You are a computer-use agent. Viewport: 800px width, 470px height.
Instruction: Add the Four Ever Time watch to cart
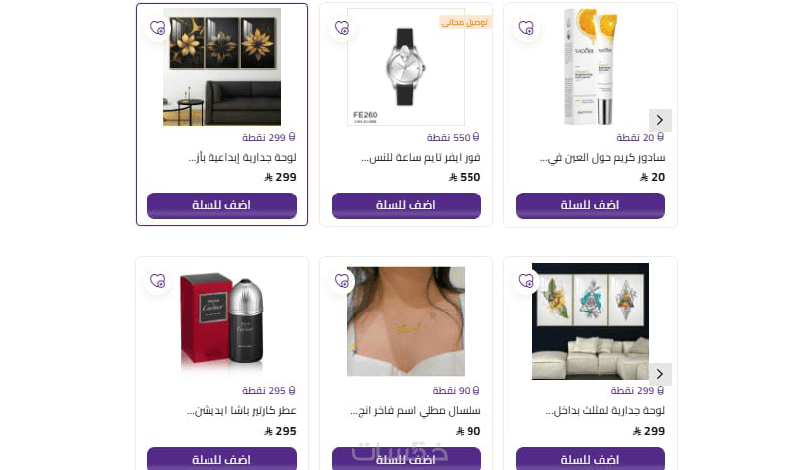click(x=406, y=205)
